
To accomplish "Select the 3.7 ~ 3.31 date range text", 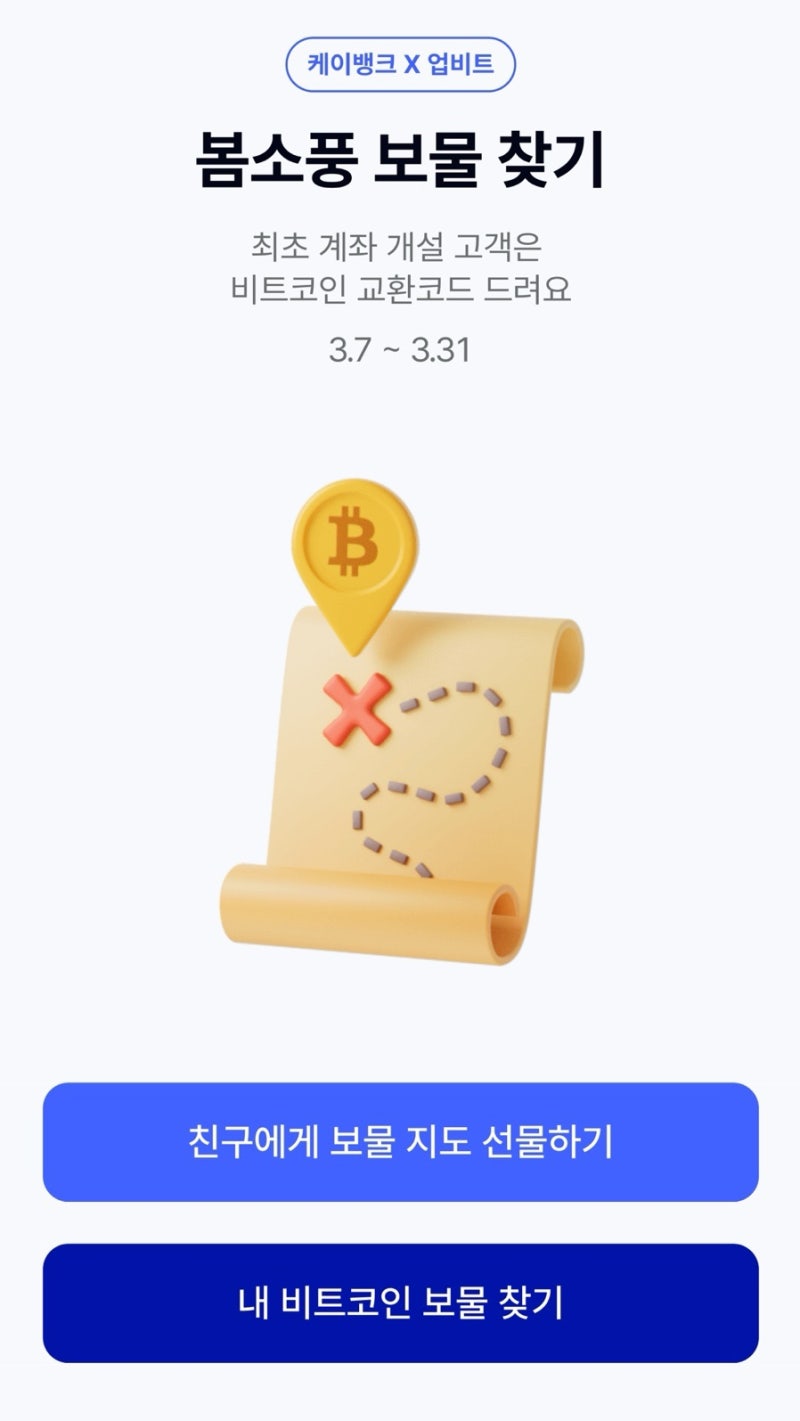I will click(398, 347).
